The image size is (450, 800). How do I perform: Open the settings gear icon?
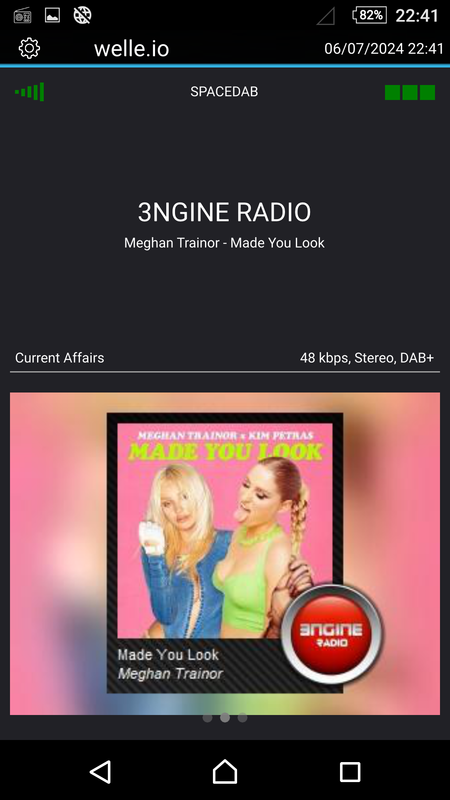[x=29, y=48]
